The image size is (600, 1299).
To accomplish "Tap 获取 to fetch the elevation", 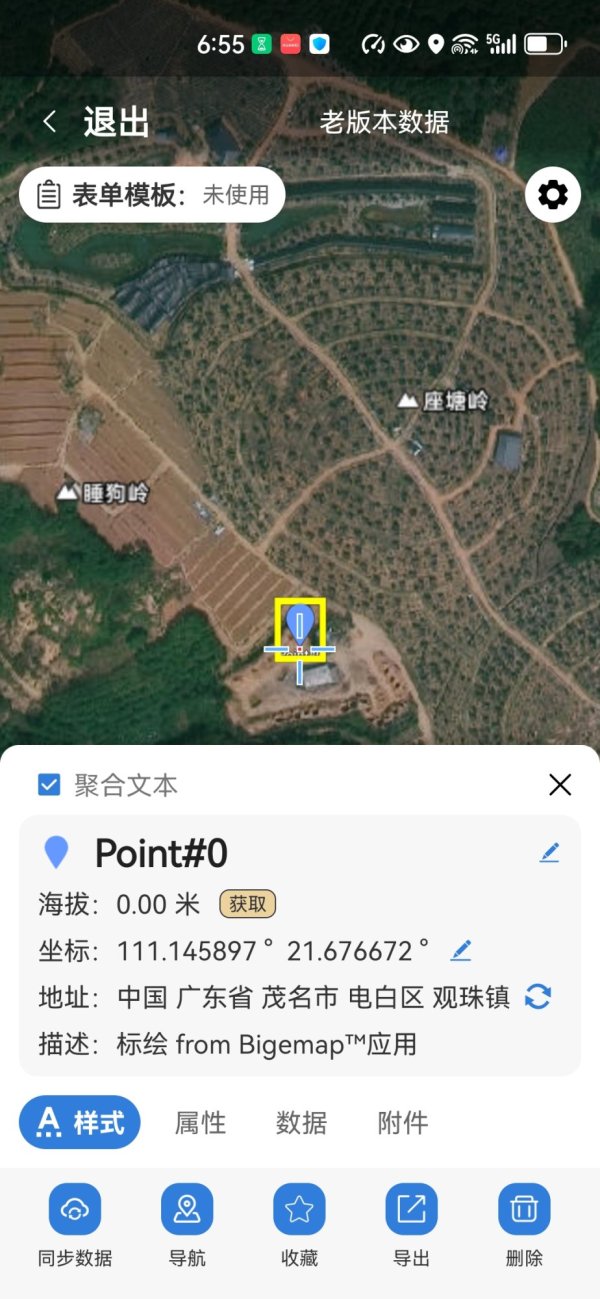I will point(248,904).
